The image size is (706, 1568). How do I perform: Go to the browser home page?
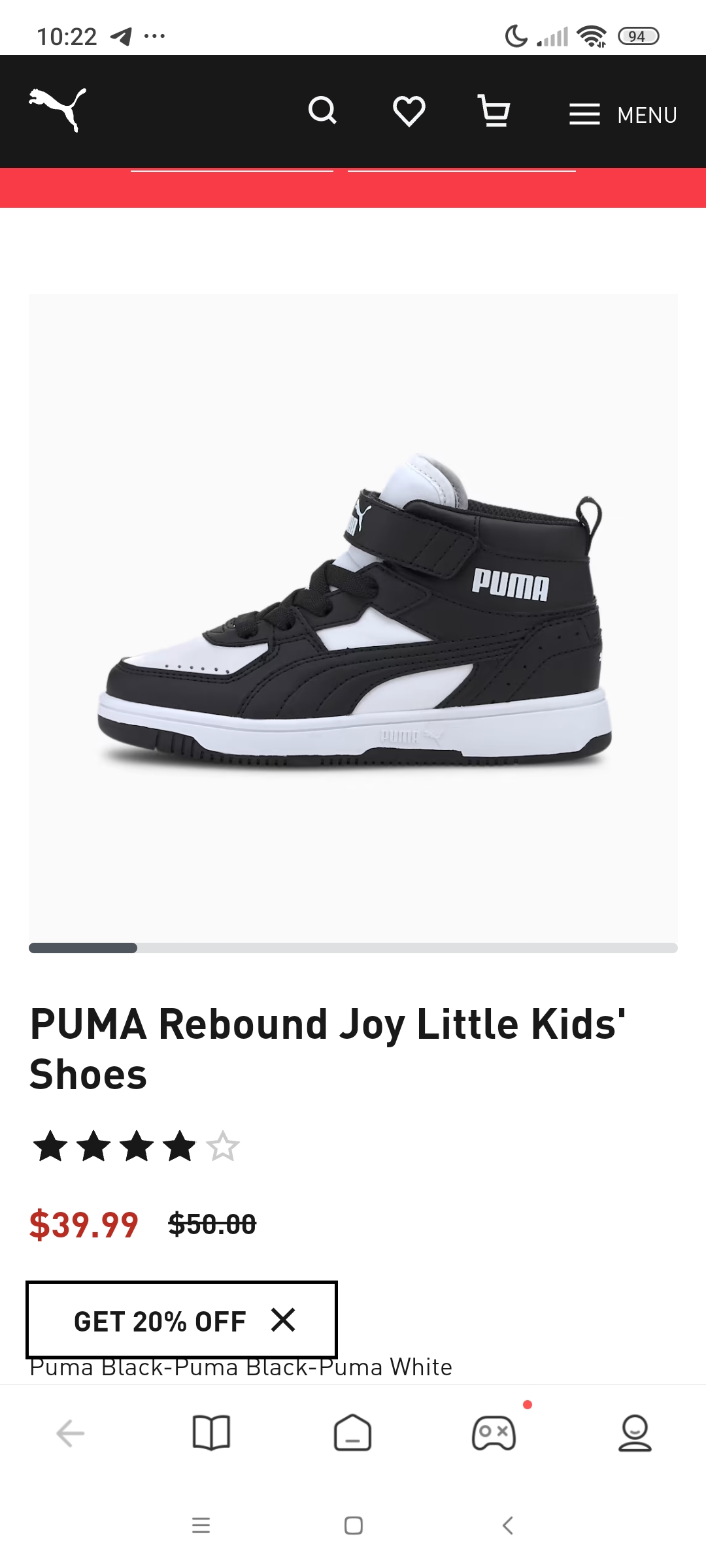[x=353, y=1433]
